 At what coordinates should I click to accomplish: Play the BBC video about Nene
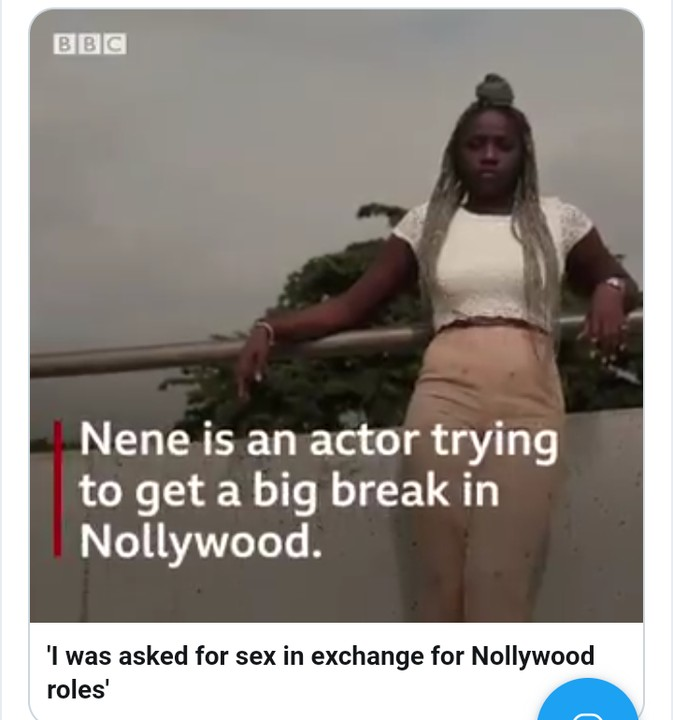[336, 315]
